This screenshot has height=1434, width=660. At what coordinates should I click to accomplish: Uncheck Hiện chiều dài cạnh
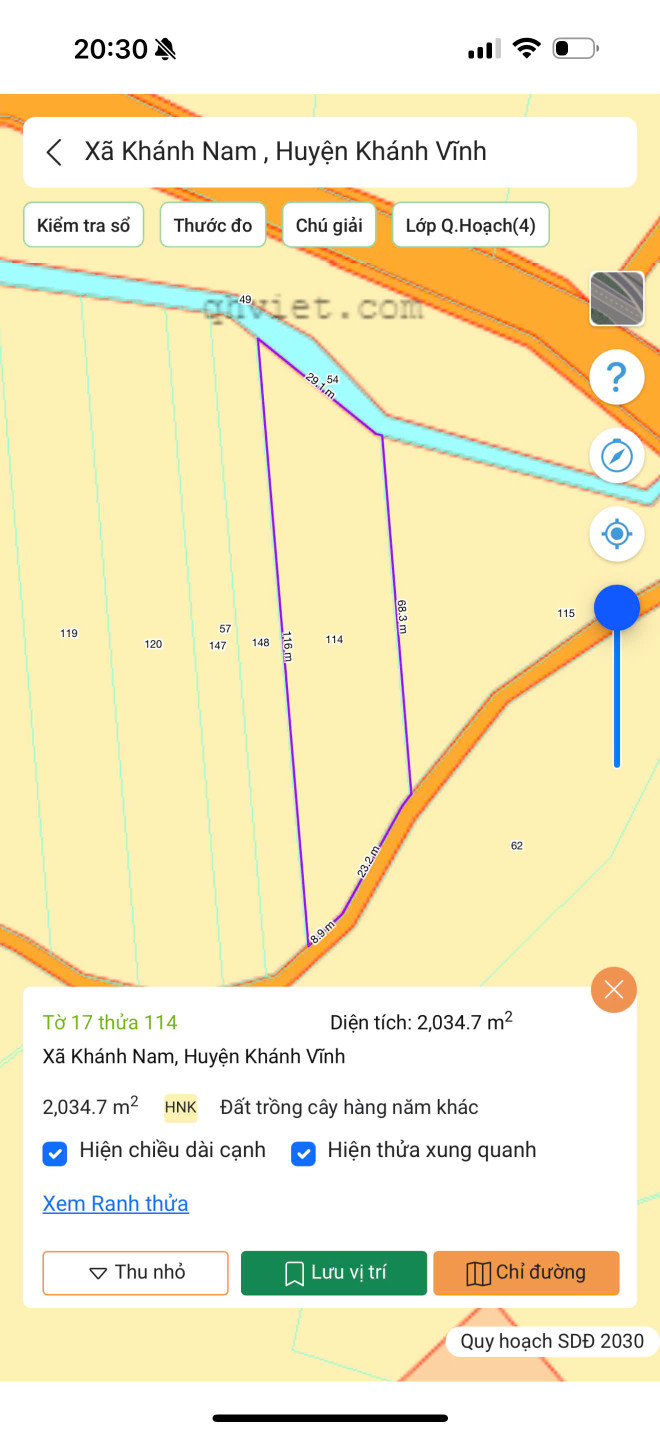[x=54, y=1154]
